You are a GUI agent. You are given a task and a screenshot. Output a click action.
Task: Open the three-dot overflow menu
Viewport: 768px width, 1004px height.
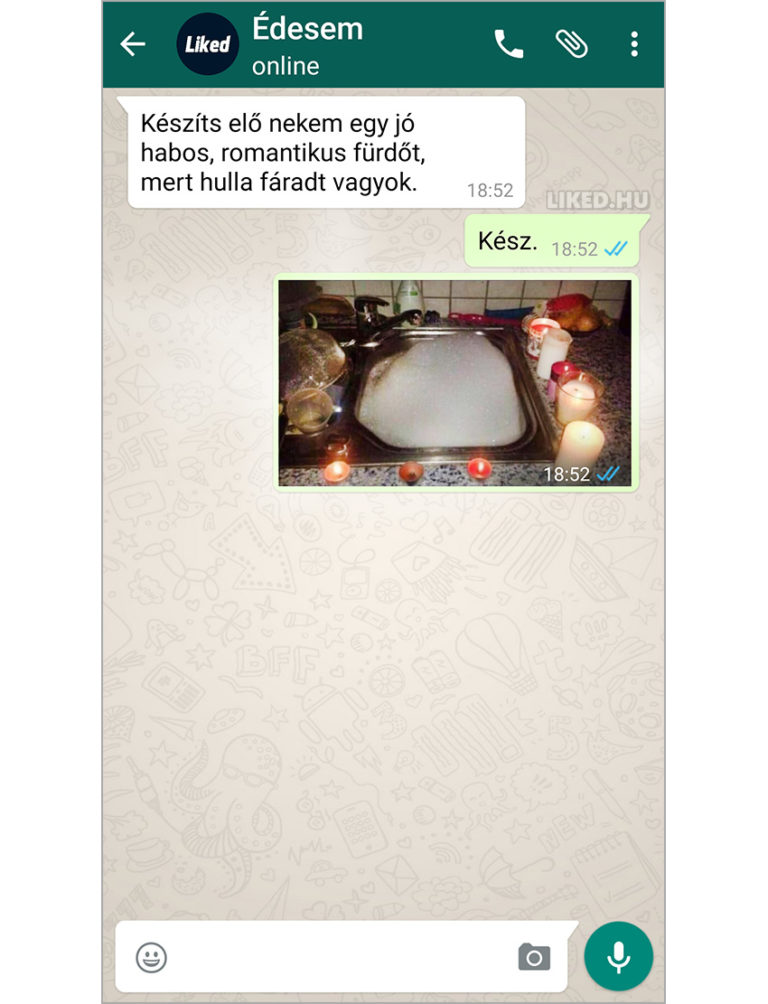tap(634, 44)
